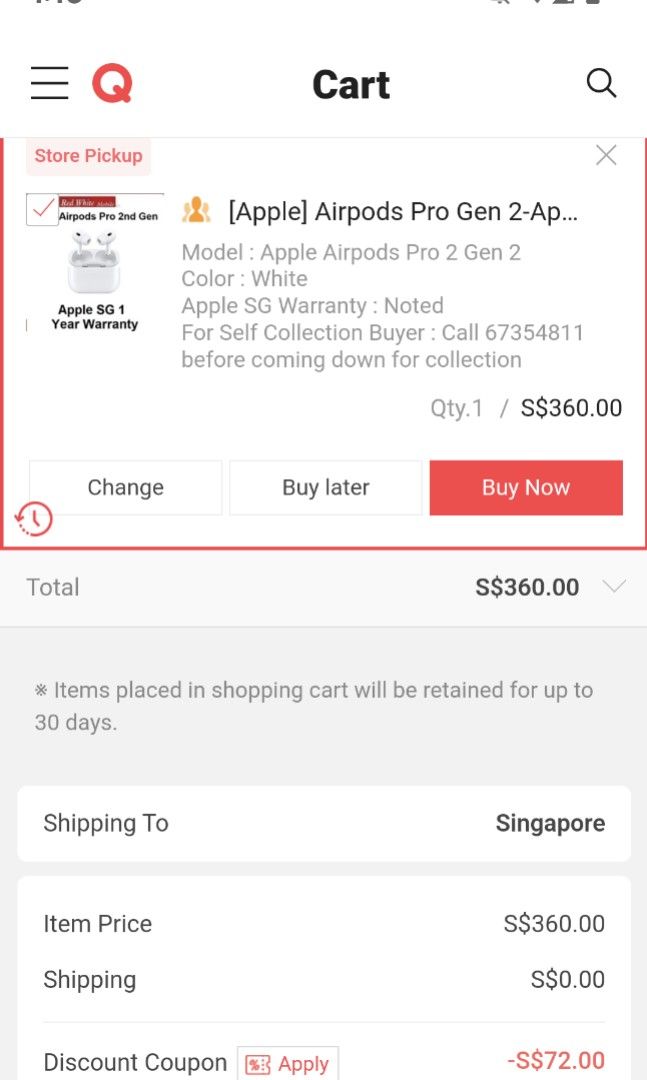Open the hamburger menu
Viewport: 647px width, 1080px height.
[x=49, y=84]
